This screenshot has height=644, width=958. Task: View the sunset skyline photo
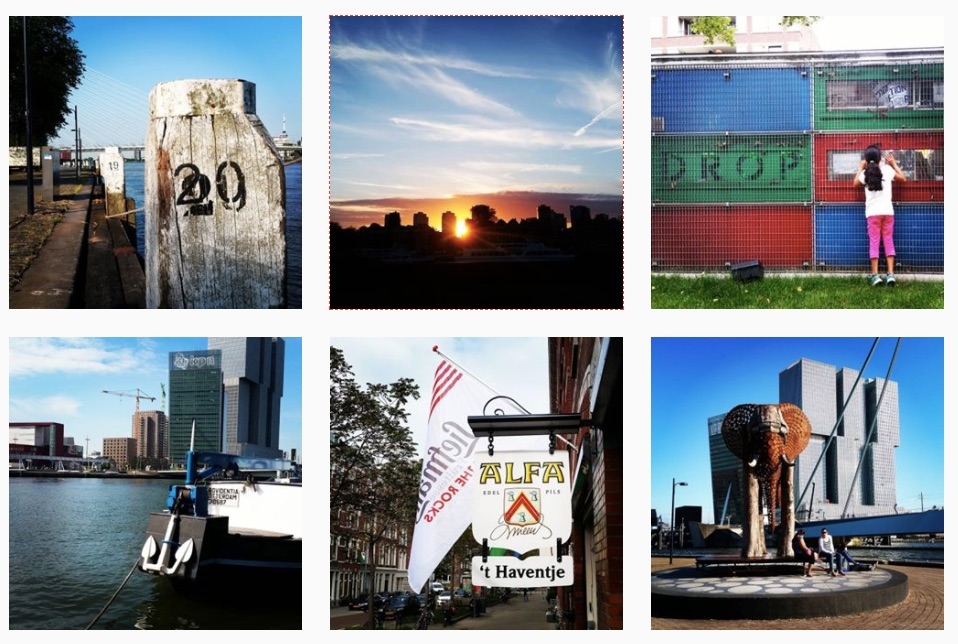pos(476,162)
